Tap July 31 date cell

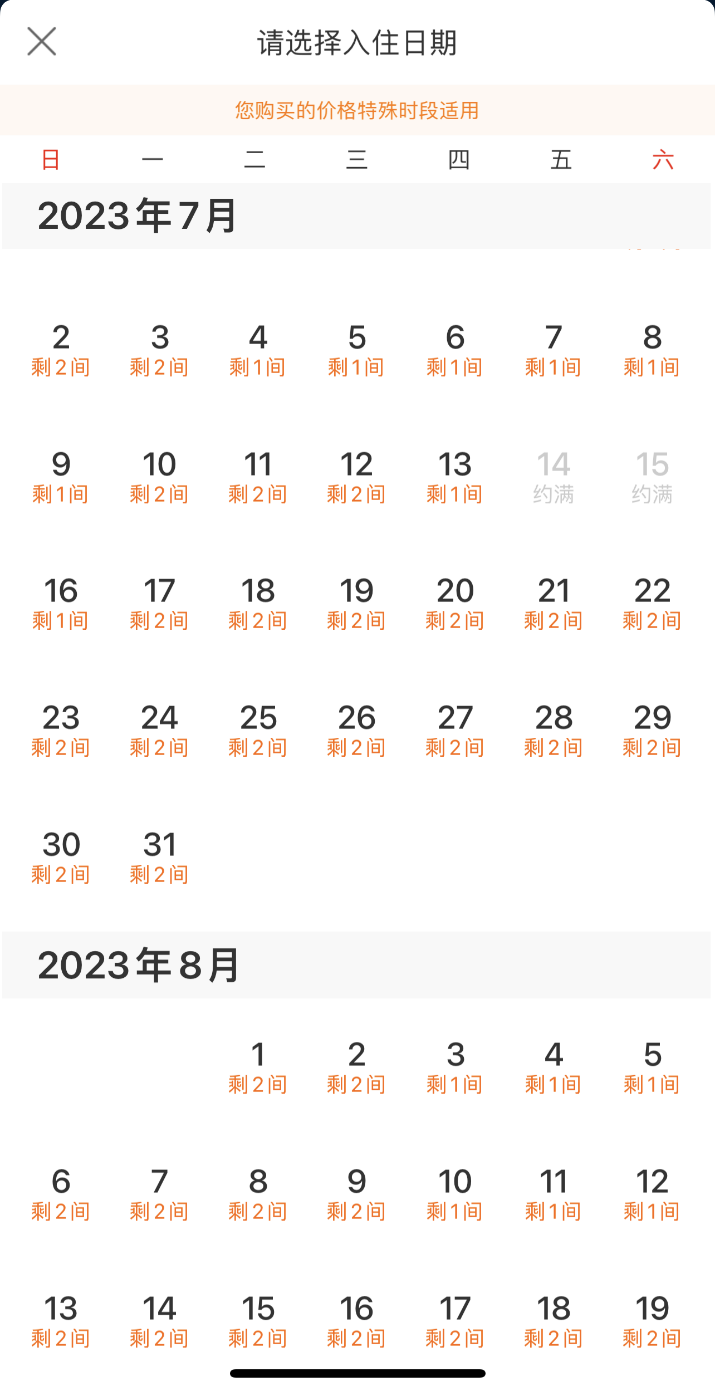159,858
